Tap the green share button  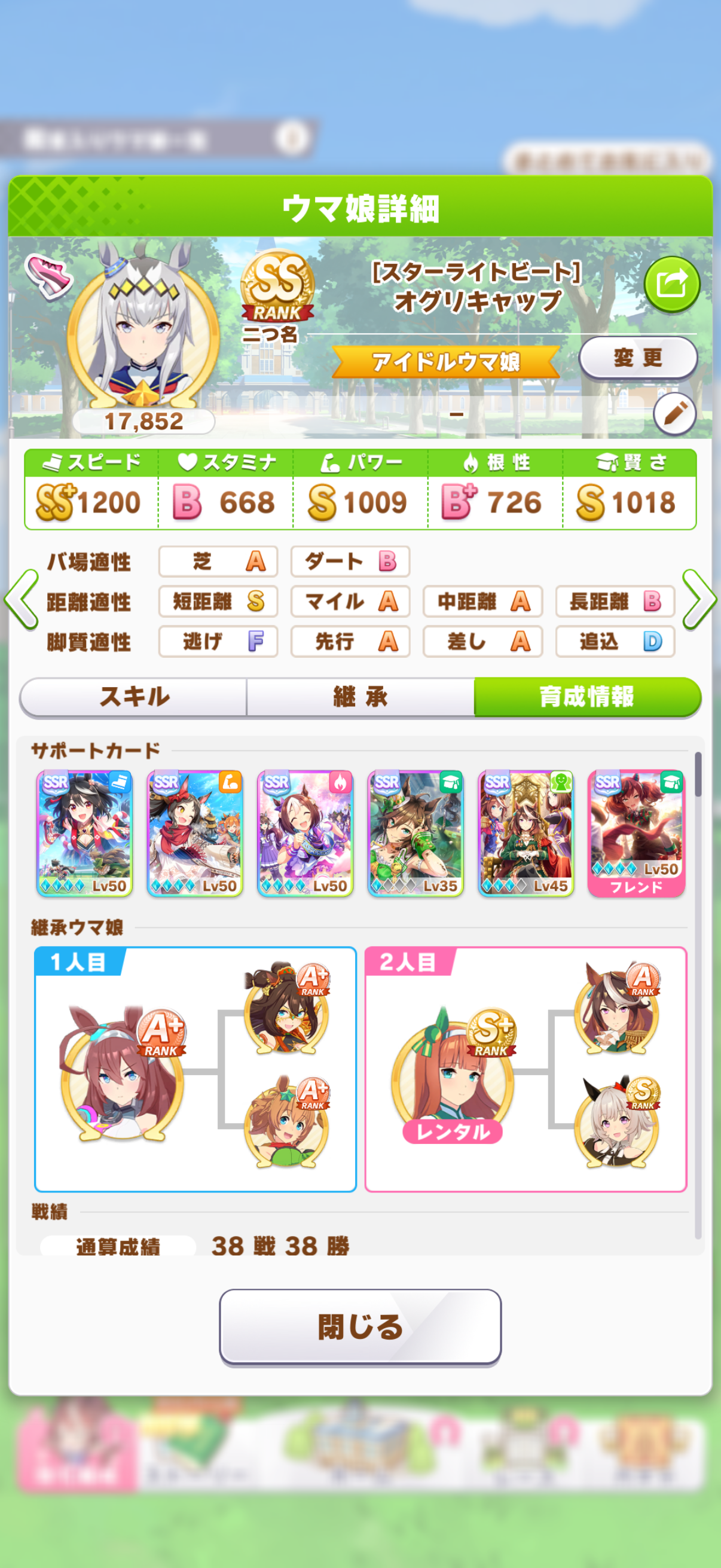[x=672, y=284]
